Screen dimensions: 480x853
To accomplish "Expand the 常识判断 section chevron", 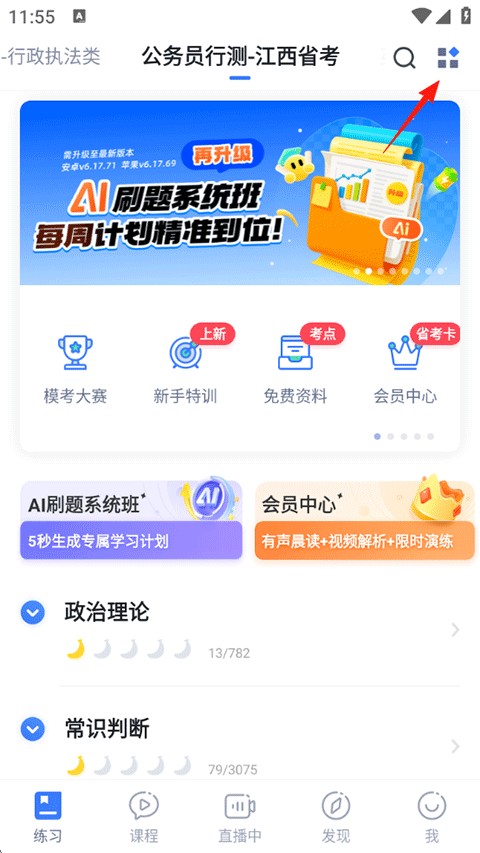I will point(33,729).
